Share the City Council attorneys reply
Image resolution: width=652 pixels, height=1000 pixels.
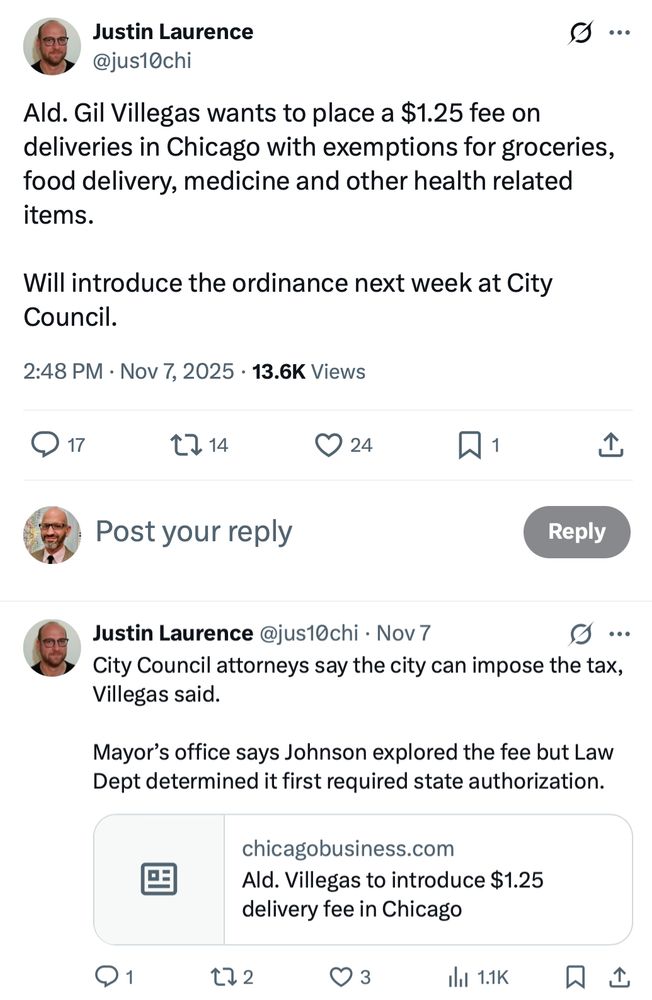620,976
